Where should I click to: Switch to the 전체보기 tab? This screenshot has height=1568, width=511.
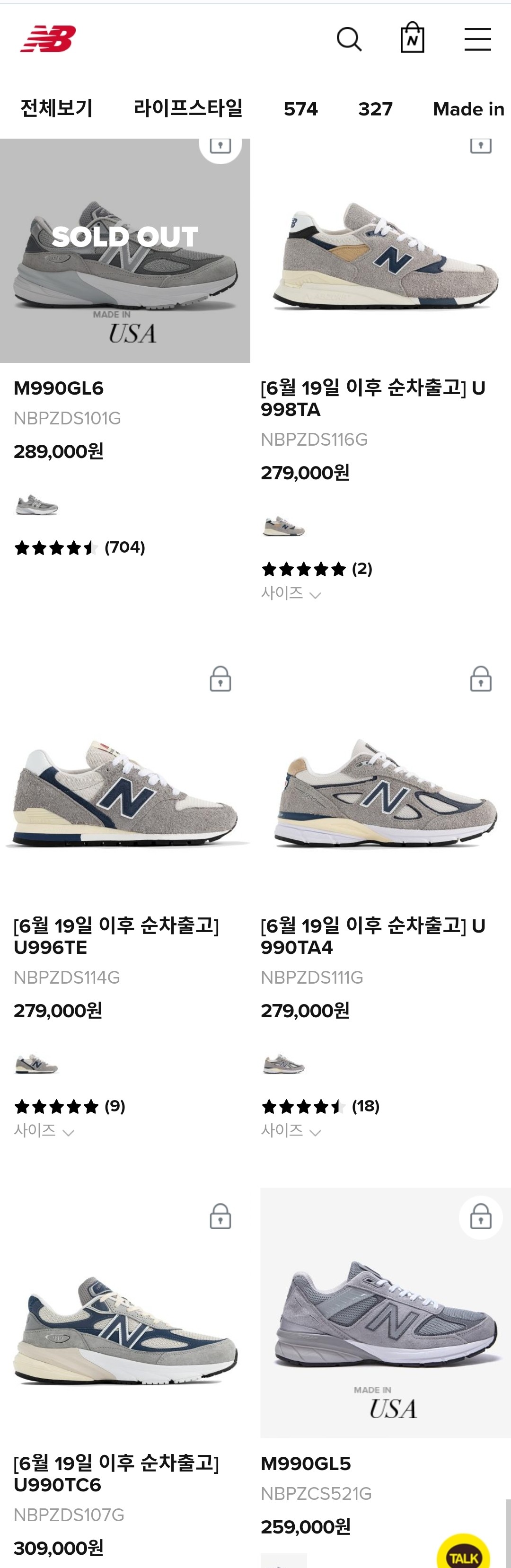pyautogui.click(x=56, y=108)
